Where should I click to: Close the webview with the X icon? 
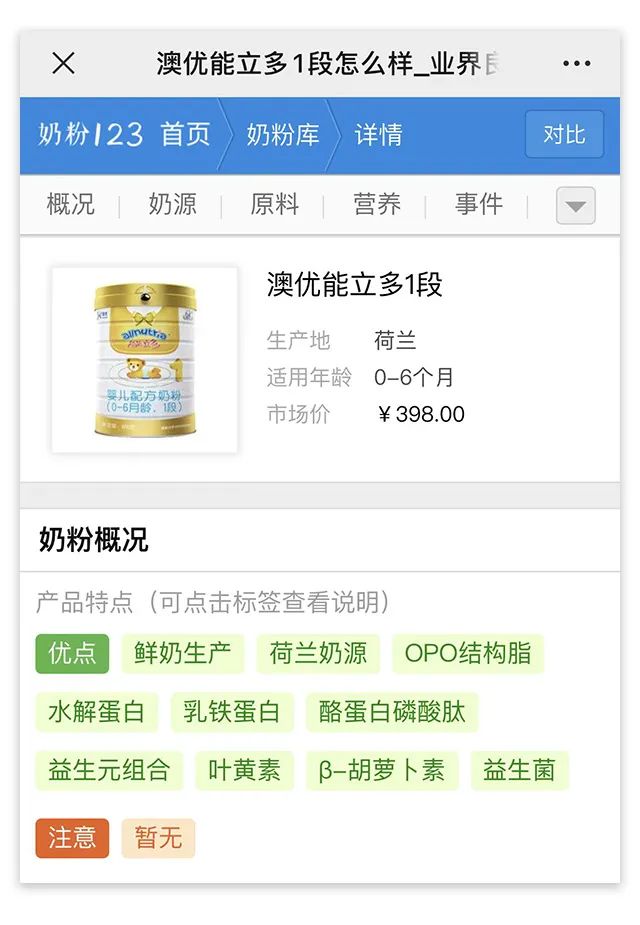coord(63,64)
